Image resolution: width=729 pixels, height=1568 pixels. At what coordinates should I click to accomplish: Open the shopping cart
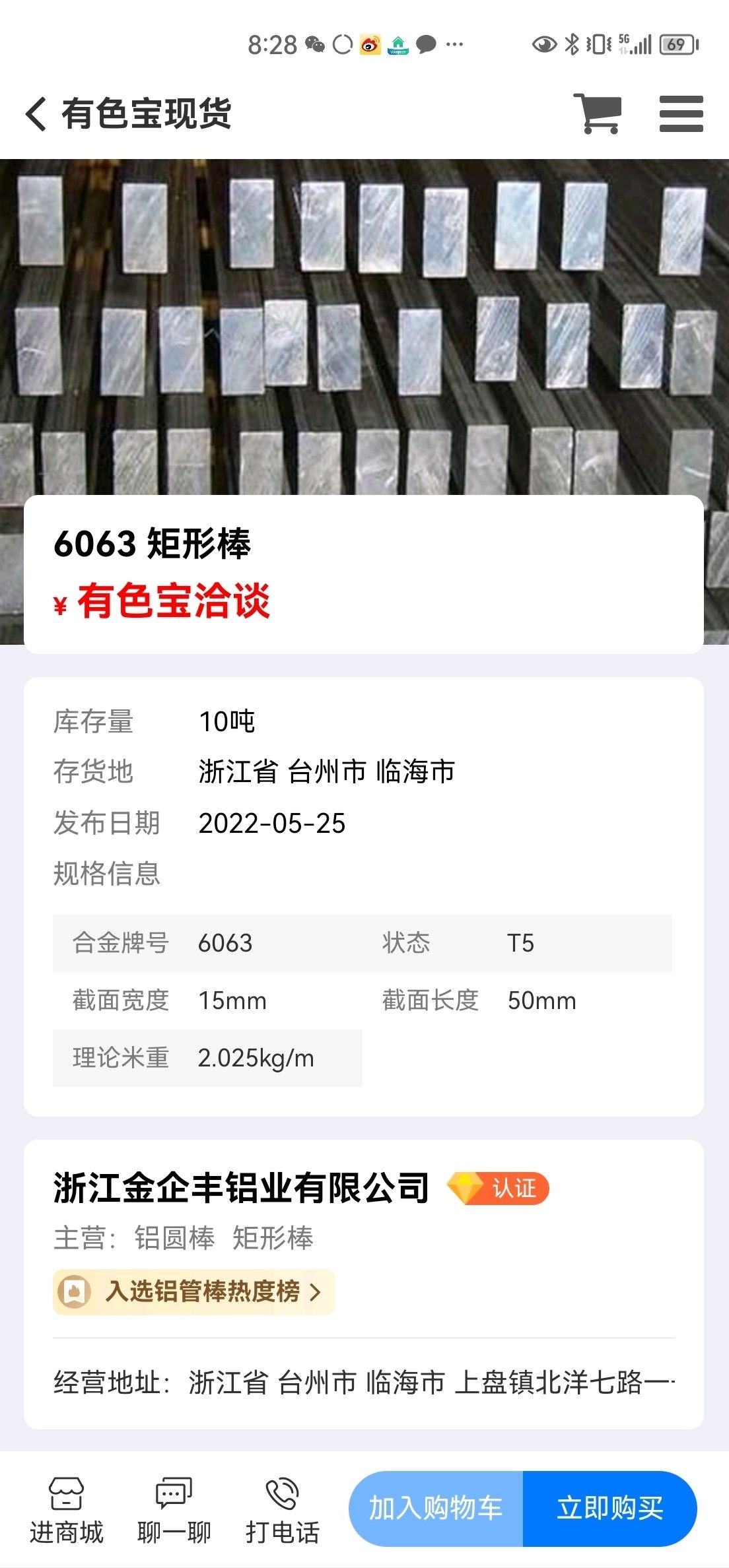point(598,114)
